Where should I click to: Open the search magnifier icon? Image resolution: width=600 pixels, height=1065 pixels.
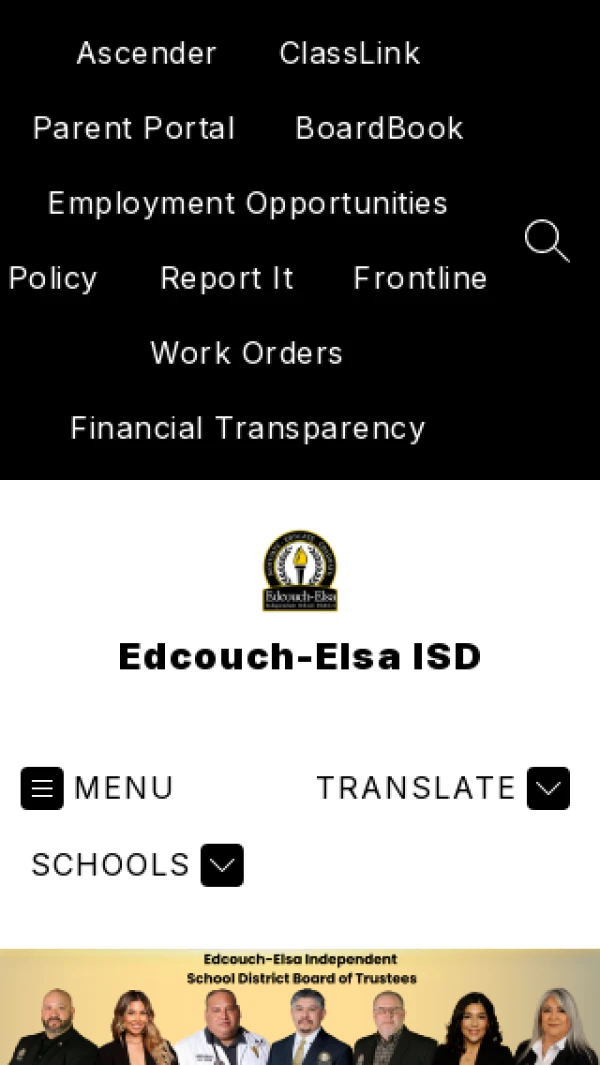point(546,241)
